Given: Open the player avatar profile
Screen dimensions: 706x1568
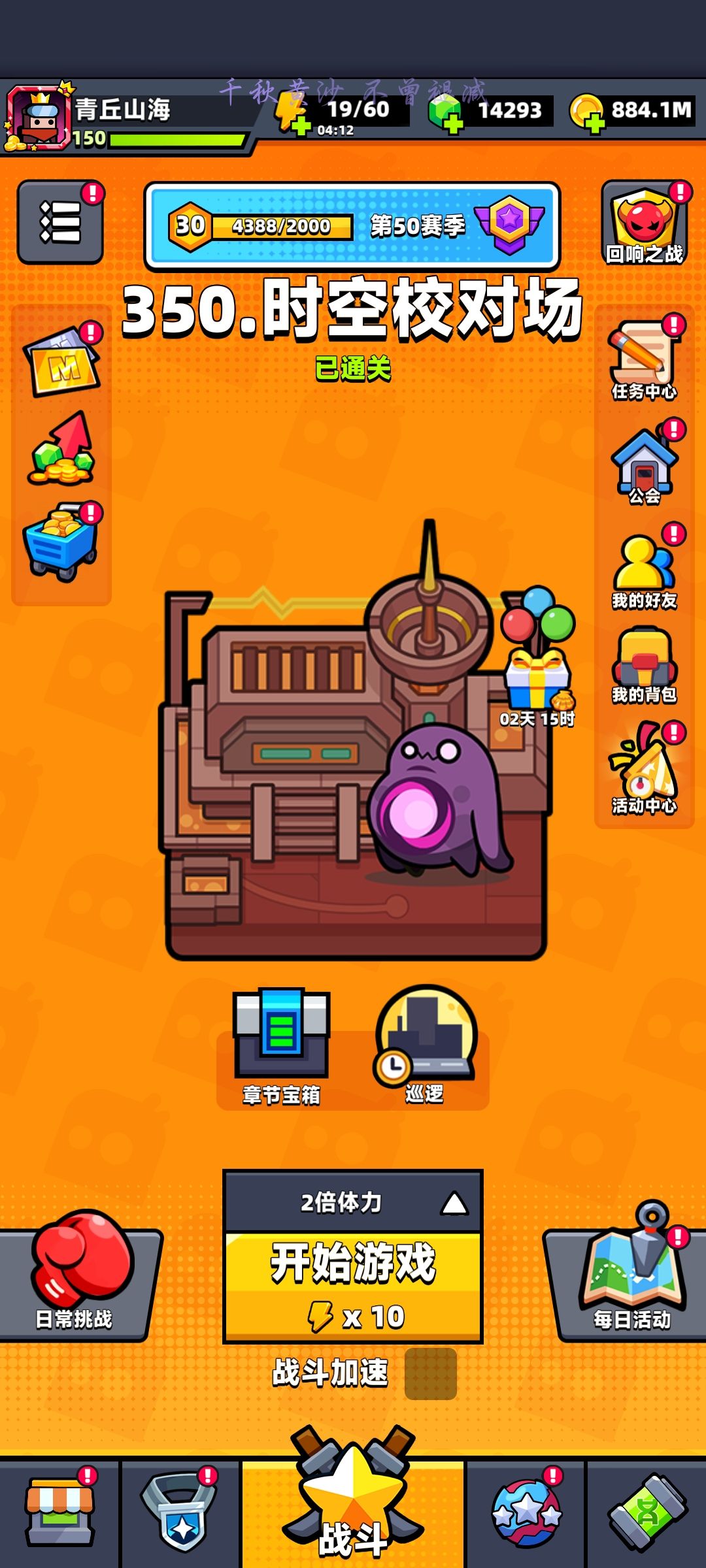Looking at the screenshot, I should pos(38,118).
